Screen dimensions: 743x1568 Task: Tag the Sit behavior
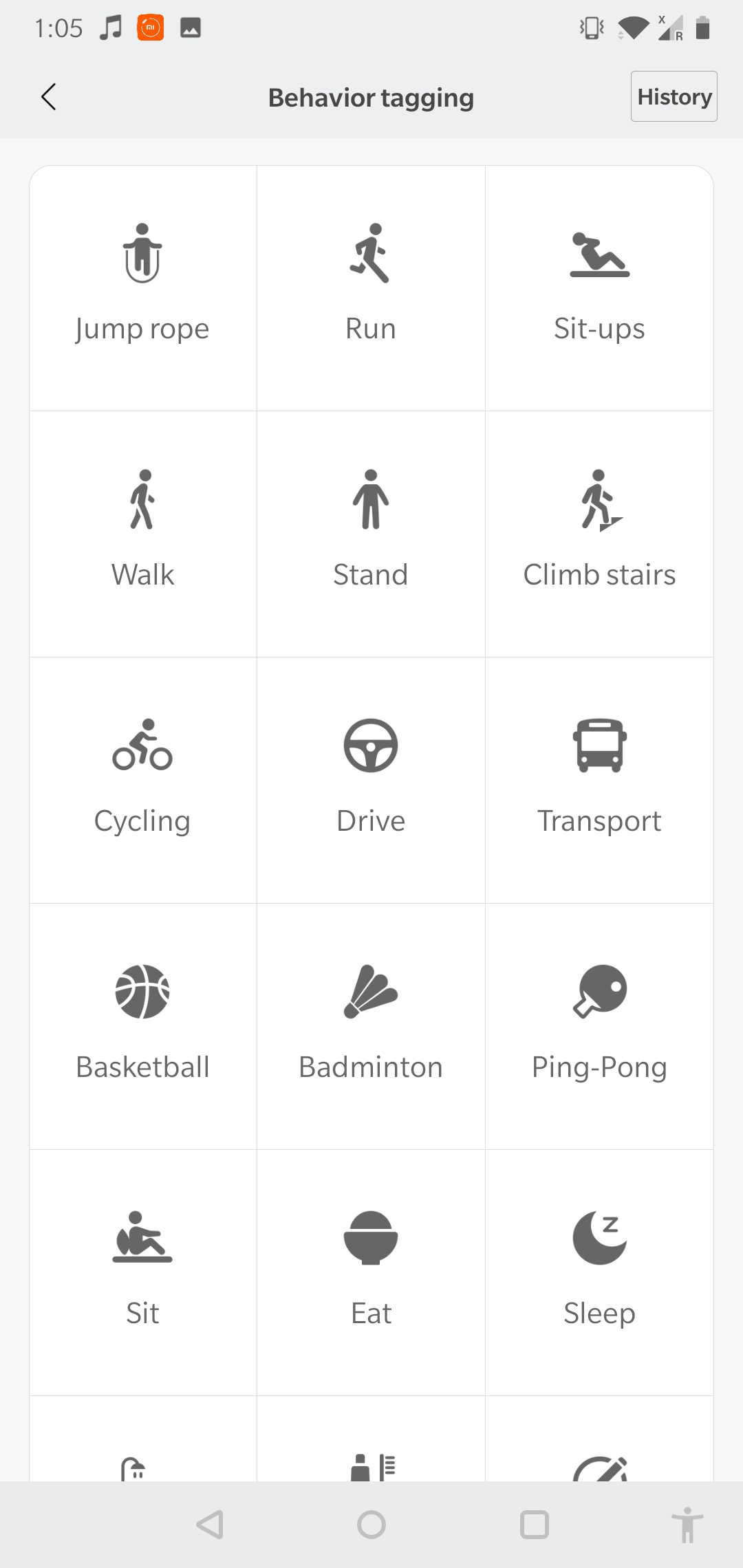142,1272
